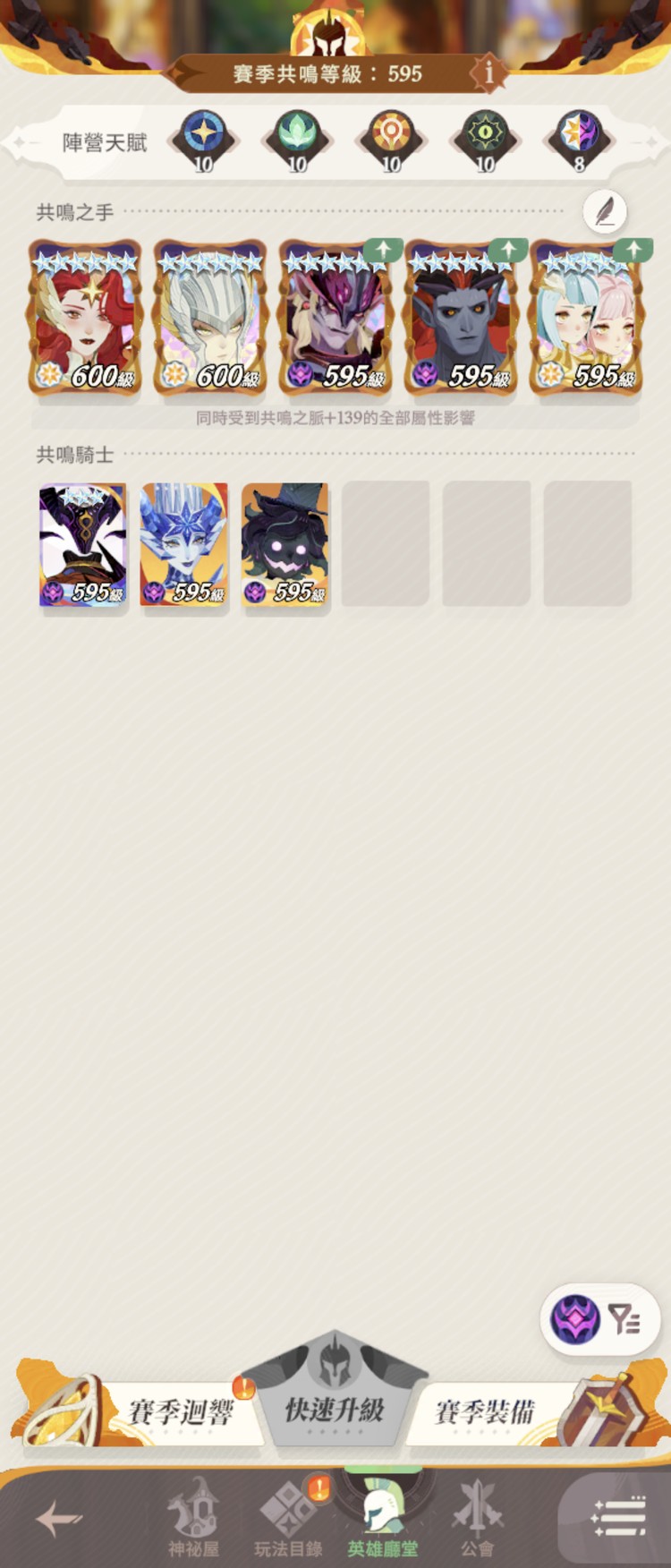The height and width of the screenshot is (1568, 671).
Task: Tap the feather edit icon beside 共鳴之手
Action: click(605, 212)
